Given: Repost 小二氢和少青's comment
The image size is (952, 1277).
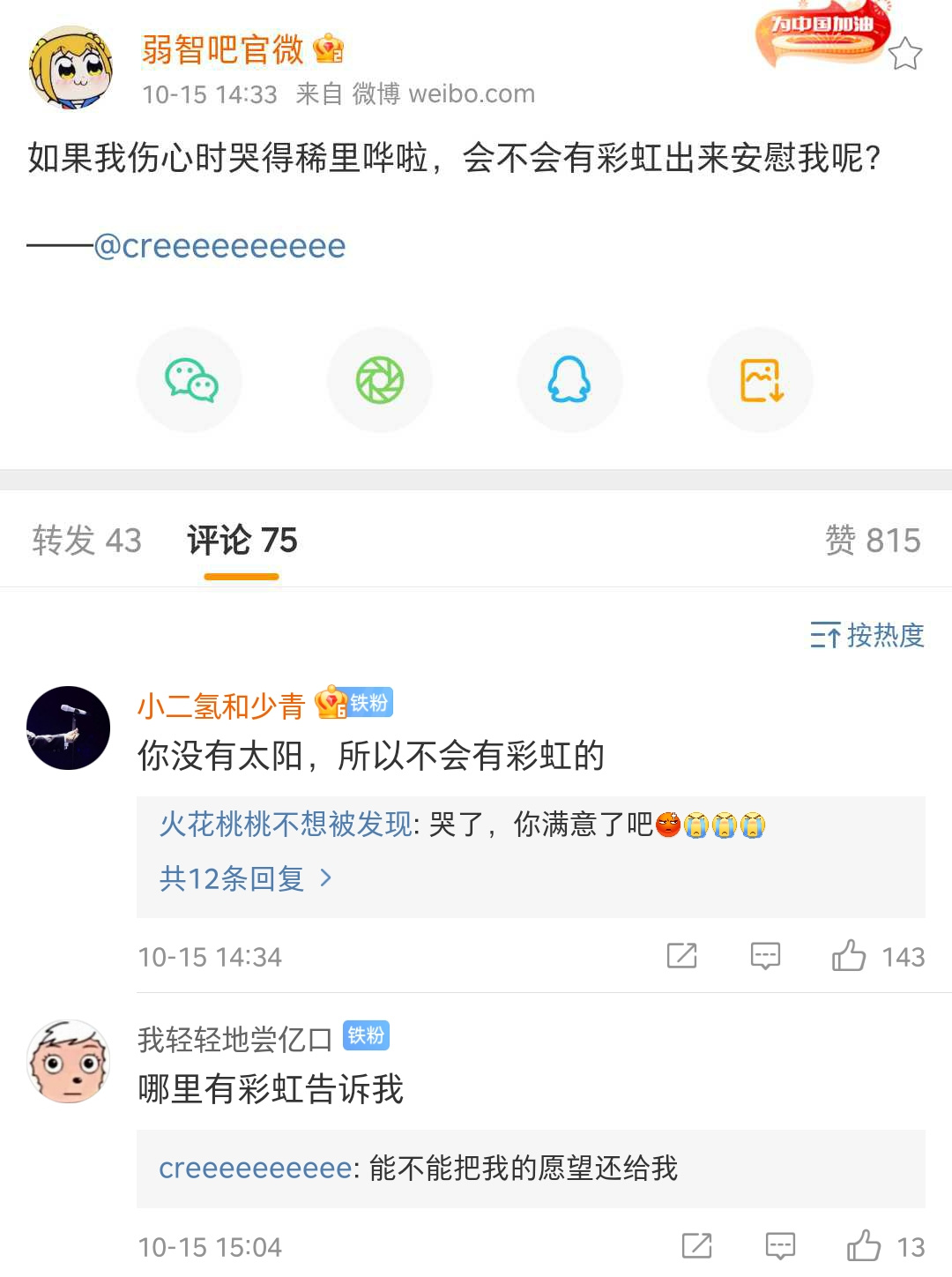Looking at the screenshot, I should pos(681,956).
